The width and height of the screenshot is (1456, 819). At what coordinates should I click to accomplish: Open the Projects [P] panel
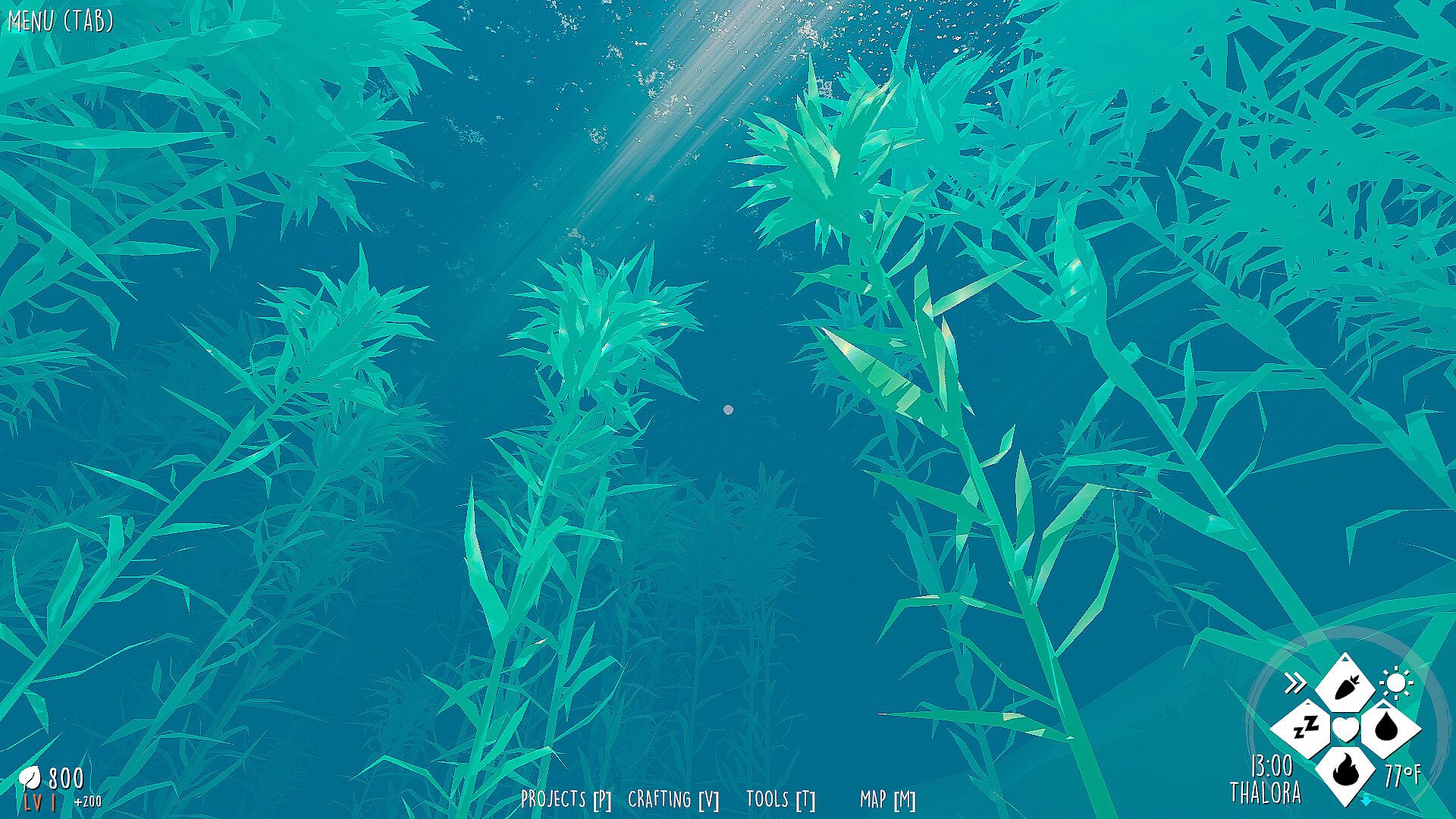[x=566, y=799]
